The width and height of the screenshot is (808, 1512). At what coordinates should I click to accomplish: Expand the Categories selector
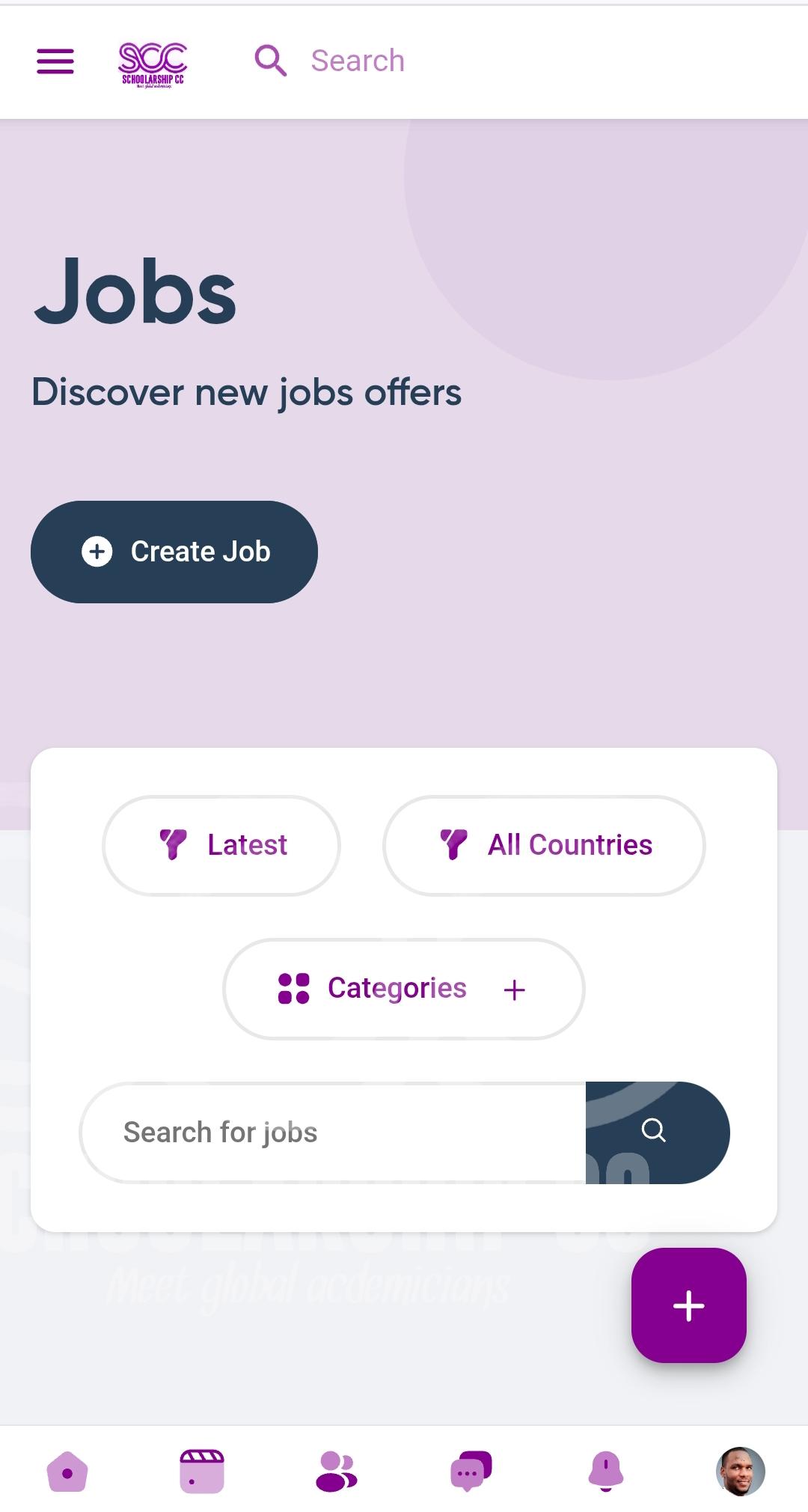coord(404,989)
